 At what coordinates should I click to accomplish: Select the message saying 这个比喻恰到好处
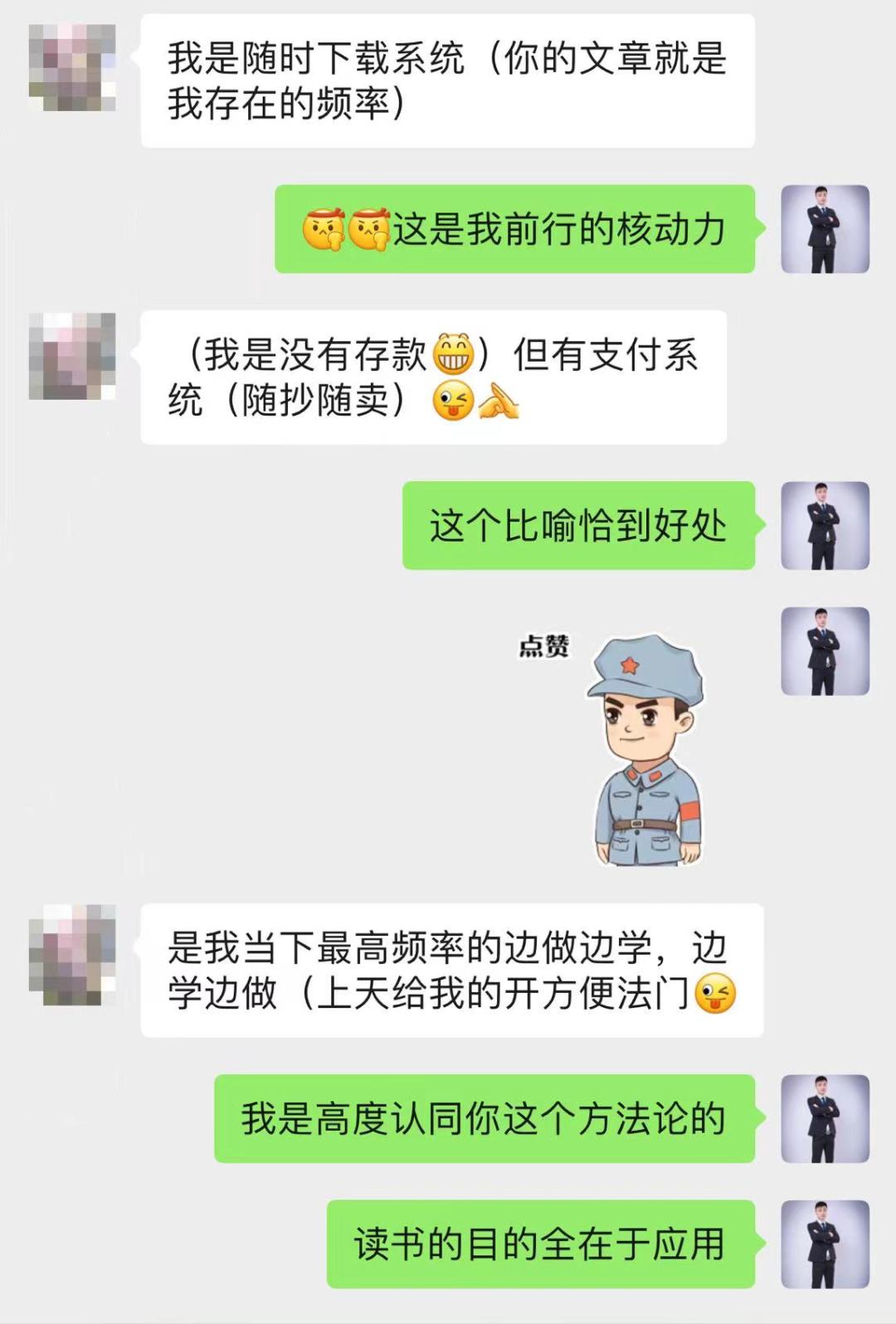(x=579, y=526)
